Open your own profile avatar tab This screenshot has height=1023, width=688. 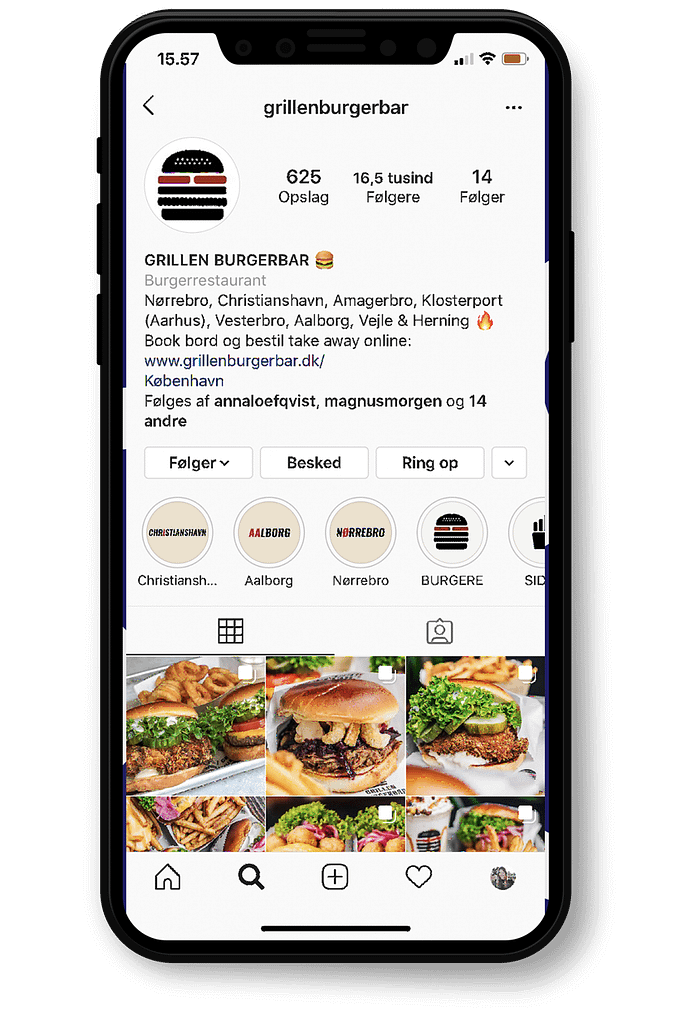click(502, 877)
